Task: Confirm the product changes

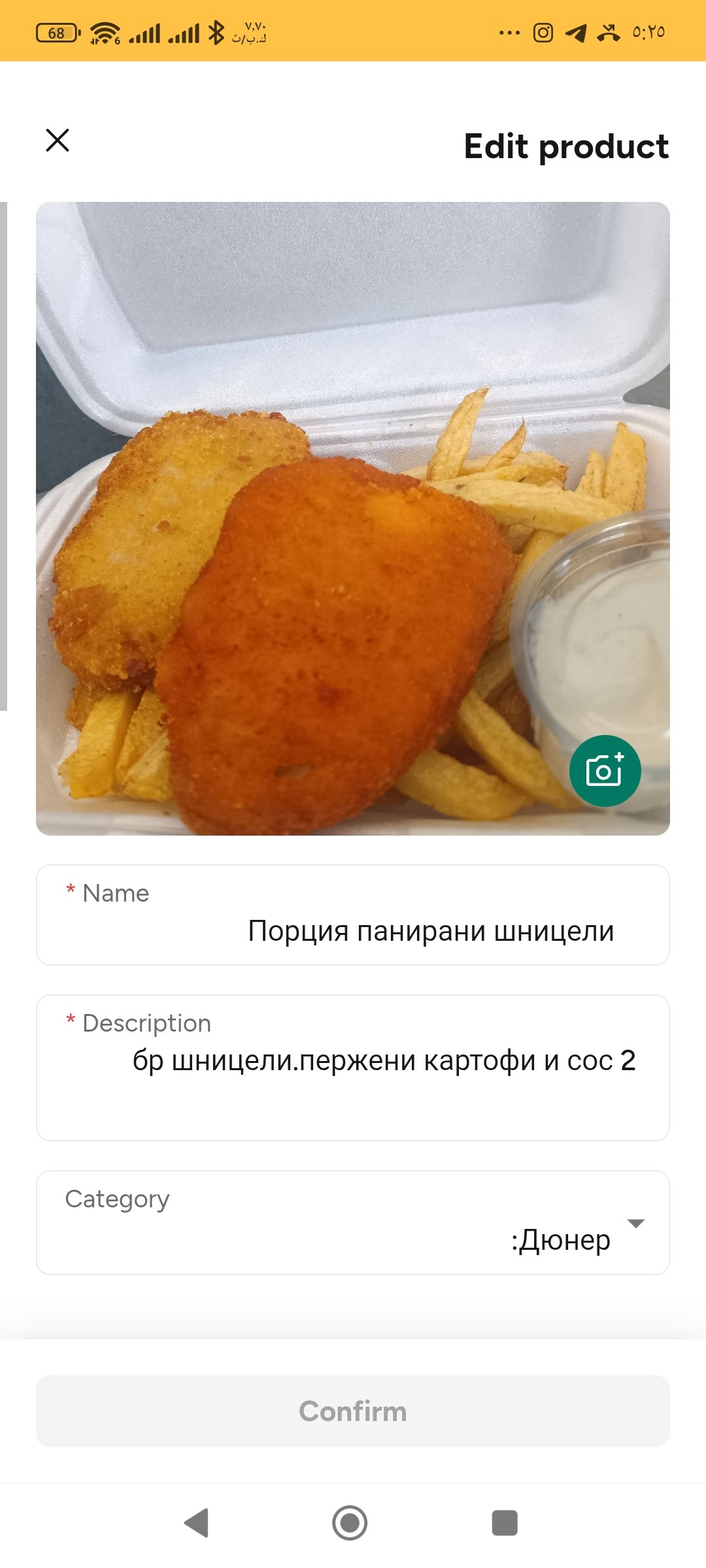Action: click(x=353, y=1411)
